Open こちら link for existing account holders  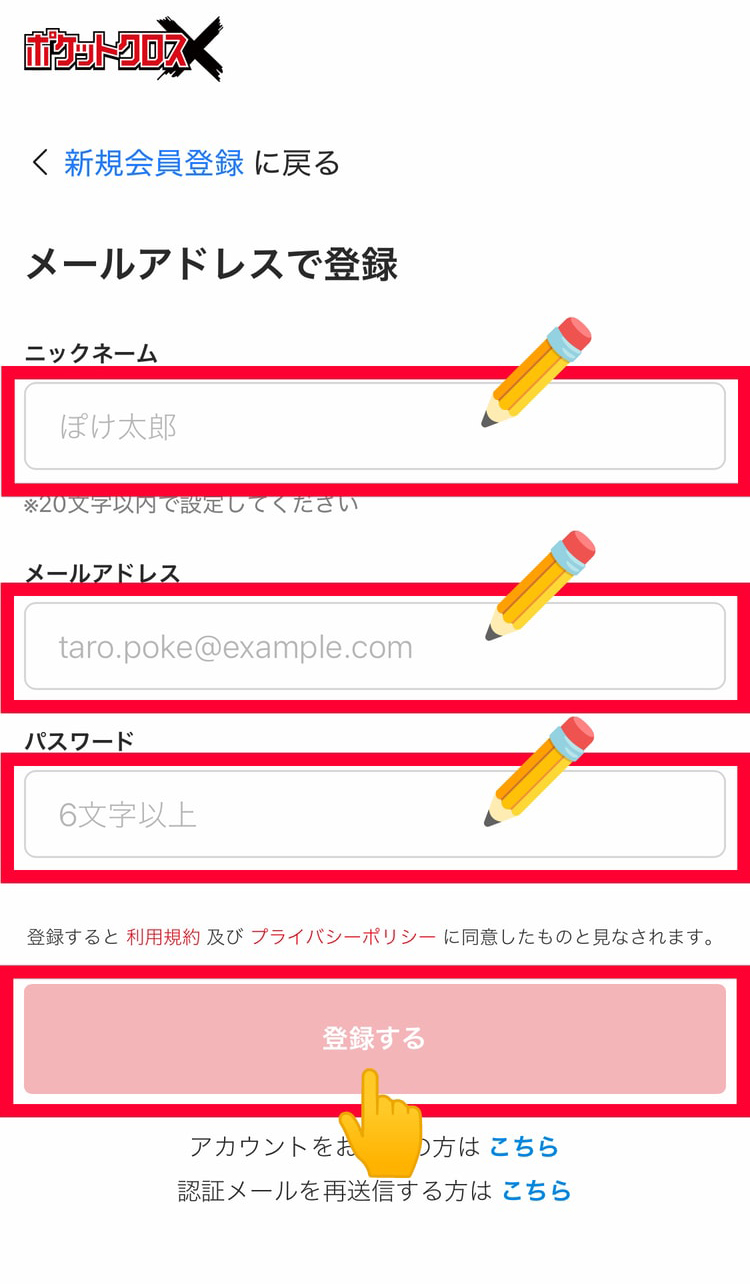click(x=523, y=1146)
